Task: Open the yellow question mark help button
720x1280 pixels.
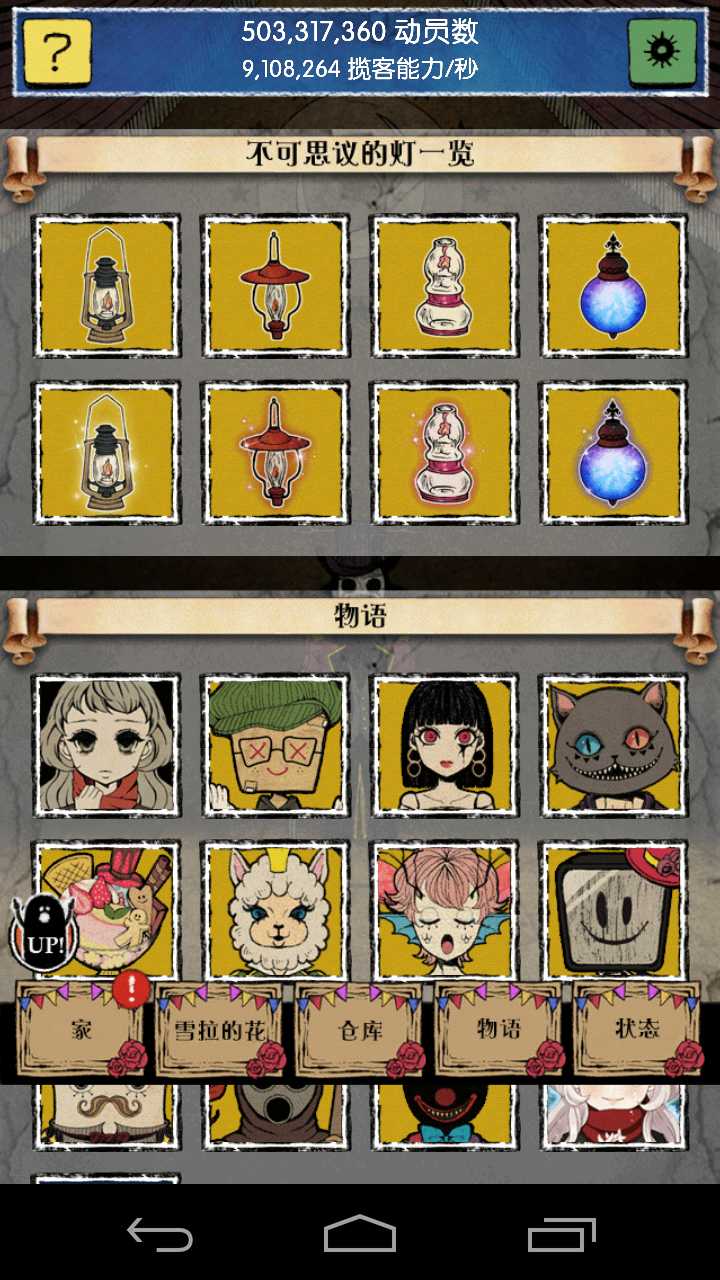Action: tap(57, 52)
